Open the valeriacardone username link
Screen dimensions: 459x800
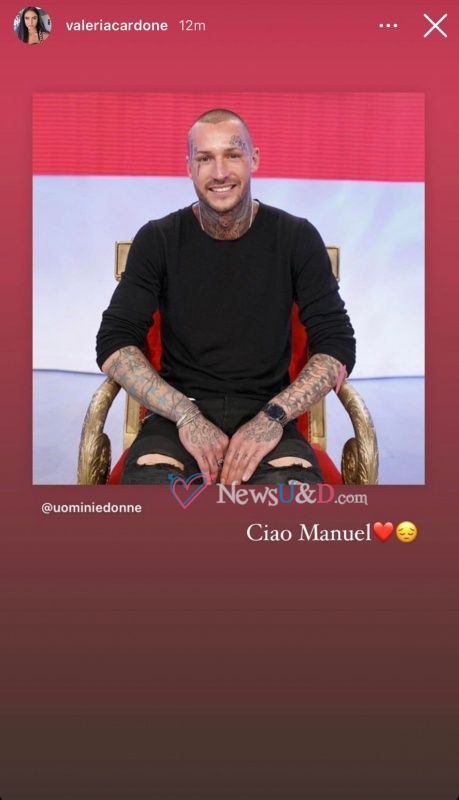point(116,26)
